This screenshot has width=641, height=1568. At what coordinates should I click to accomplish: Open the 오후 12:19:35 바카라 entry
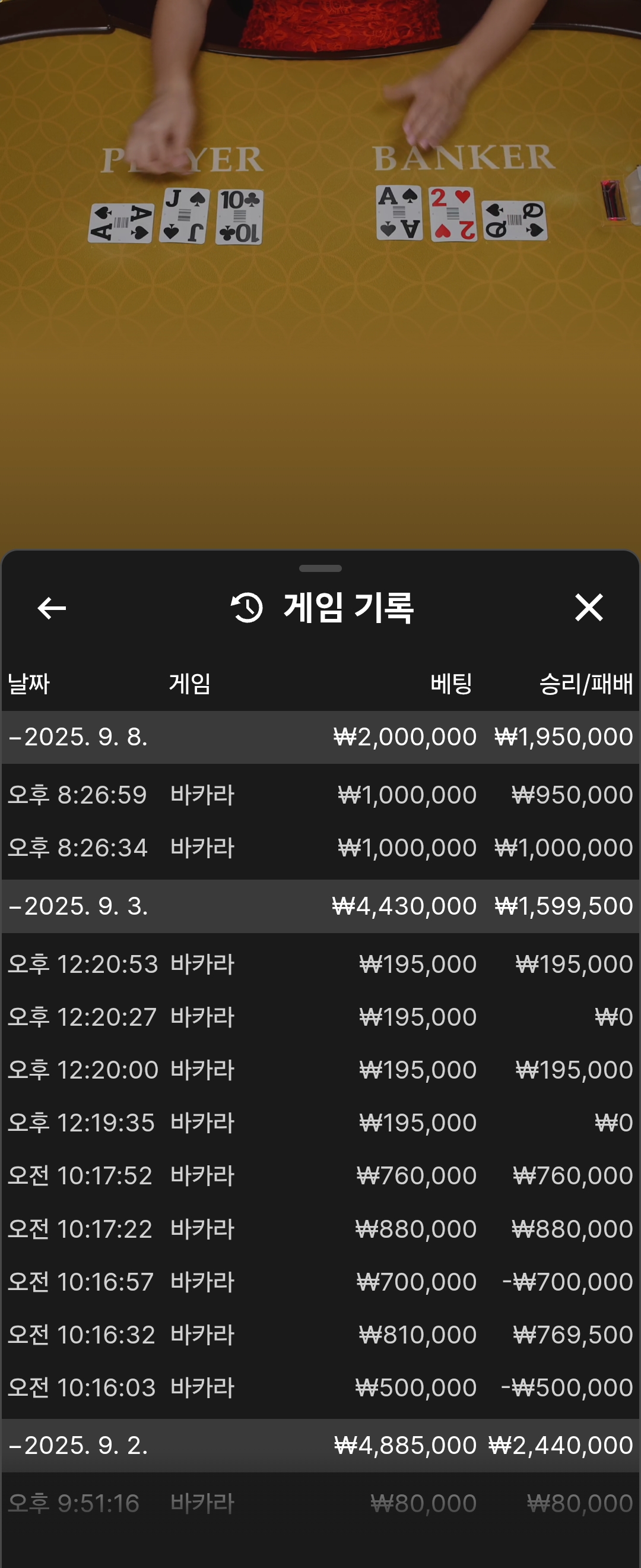pyautogui.click(x=320, y=1123)
